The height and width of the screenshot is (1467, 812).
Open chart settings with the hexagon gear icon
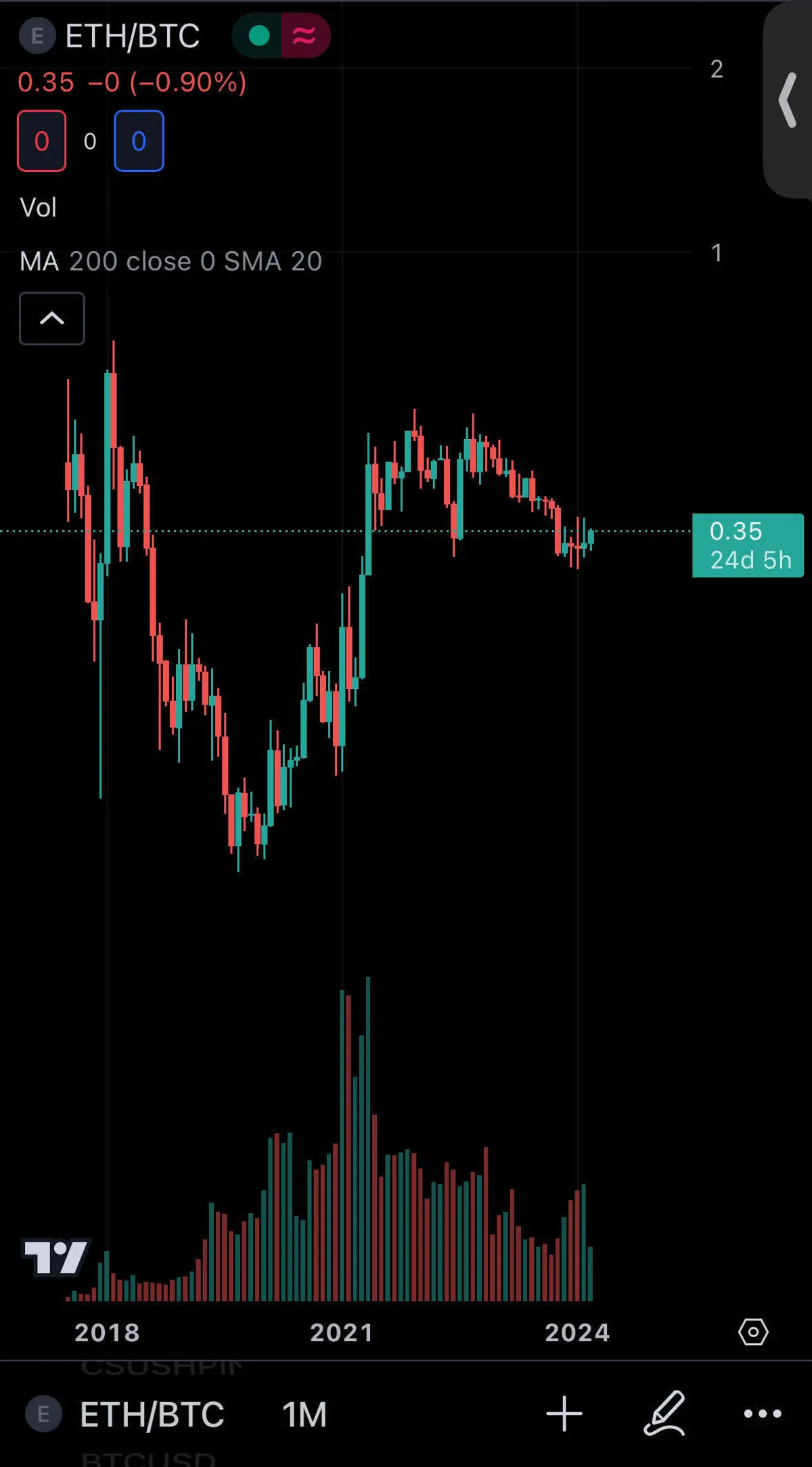[x=753, y=1332]
